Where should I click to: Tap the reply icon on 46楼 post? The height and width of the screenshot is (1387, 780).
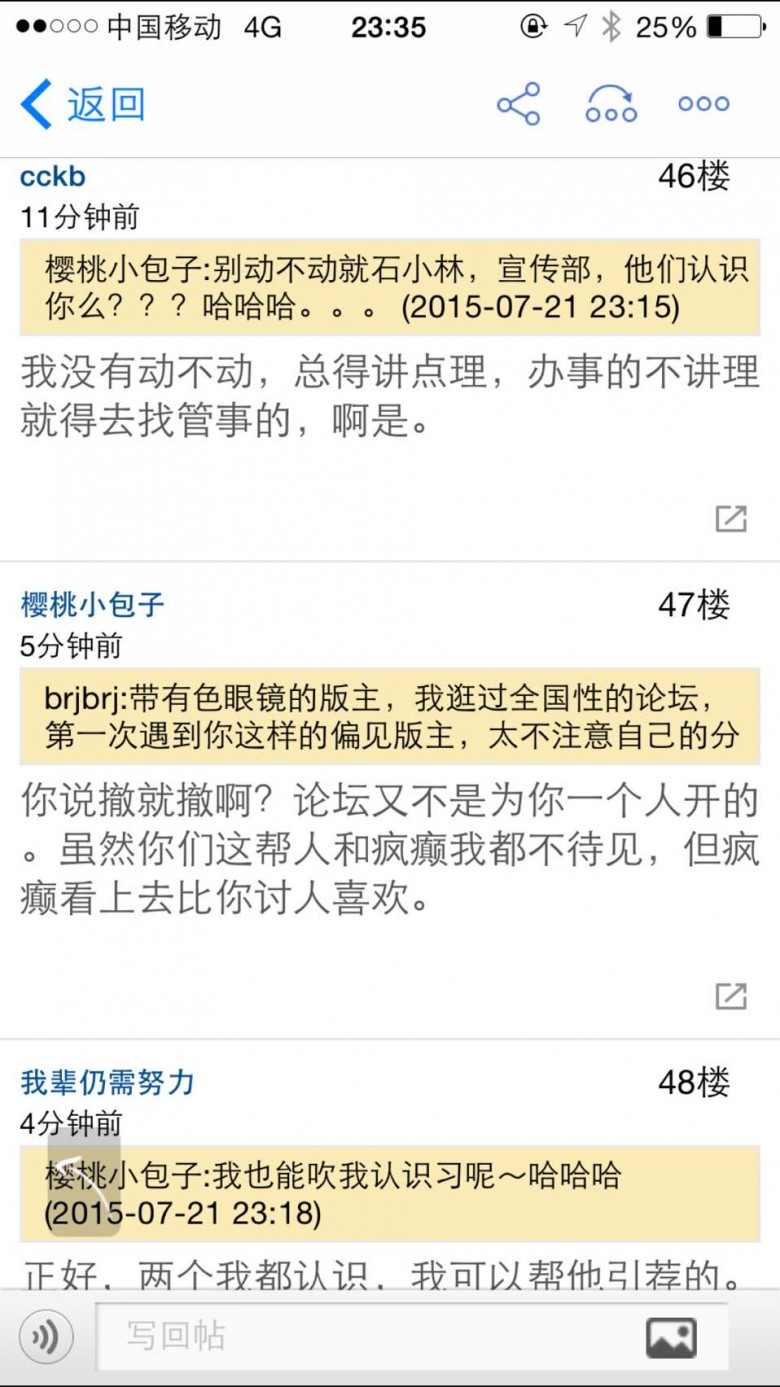pos(731,518)
